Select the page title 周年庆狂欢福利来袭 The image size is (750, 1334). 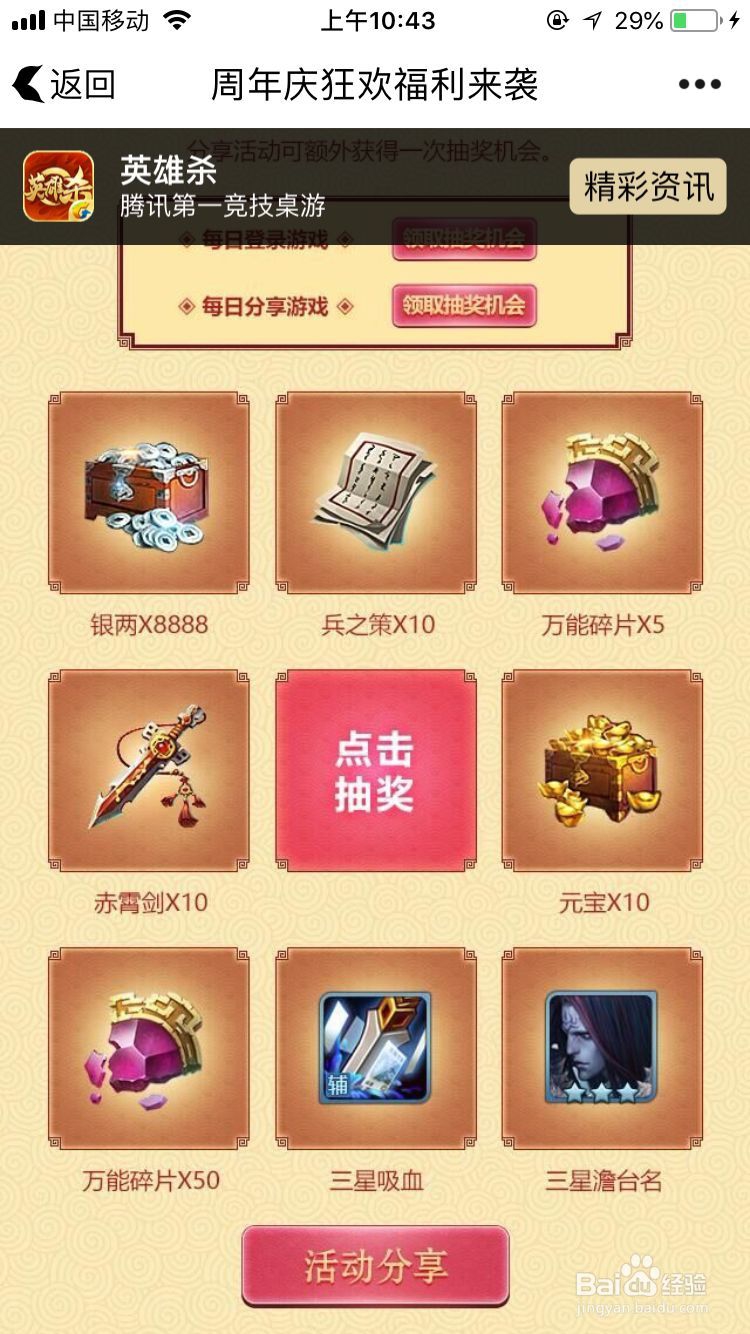(375, 84)
